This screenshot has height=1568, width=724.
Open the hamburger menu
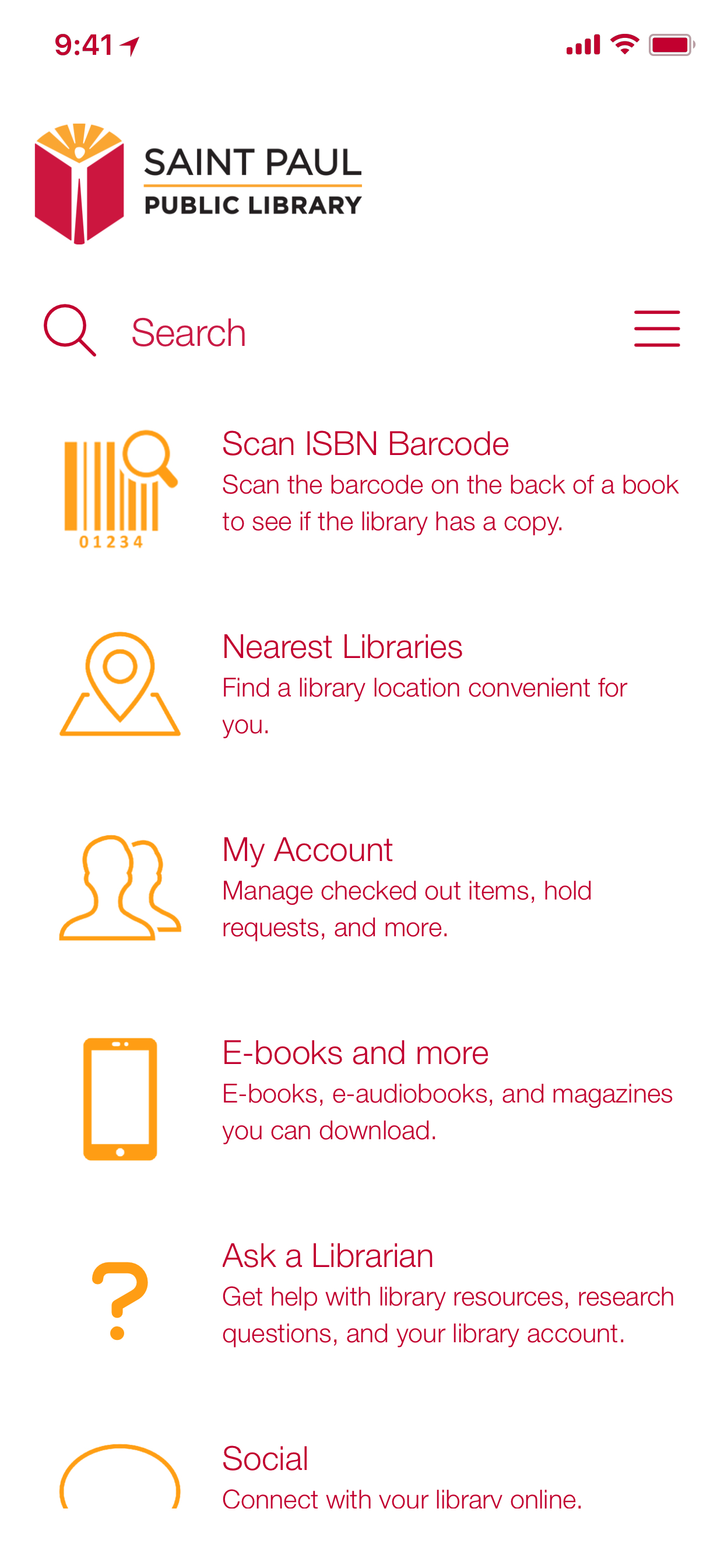tap(656, 328)
